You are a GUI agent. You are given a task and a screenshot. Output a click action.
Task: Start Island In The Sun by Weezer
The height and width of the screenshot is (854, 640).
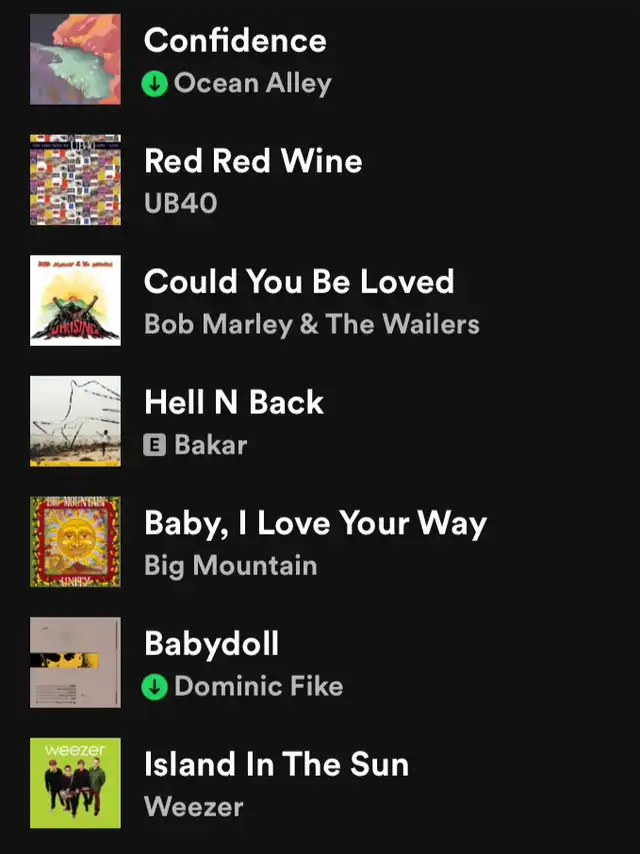point(276,766)
